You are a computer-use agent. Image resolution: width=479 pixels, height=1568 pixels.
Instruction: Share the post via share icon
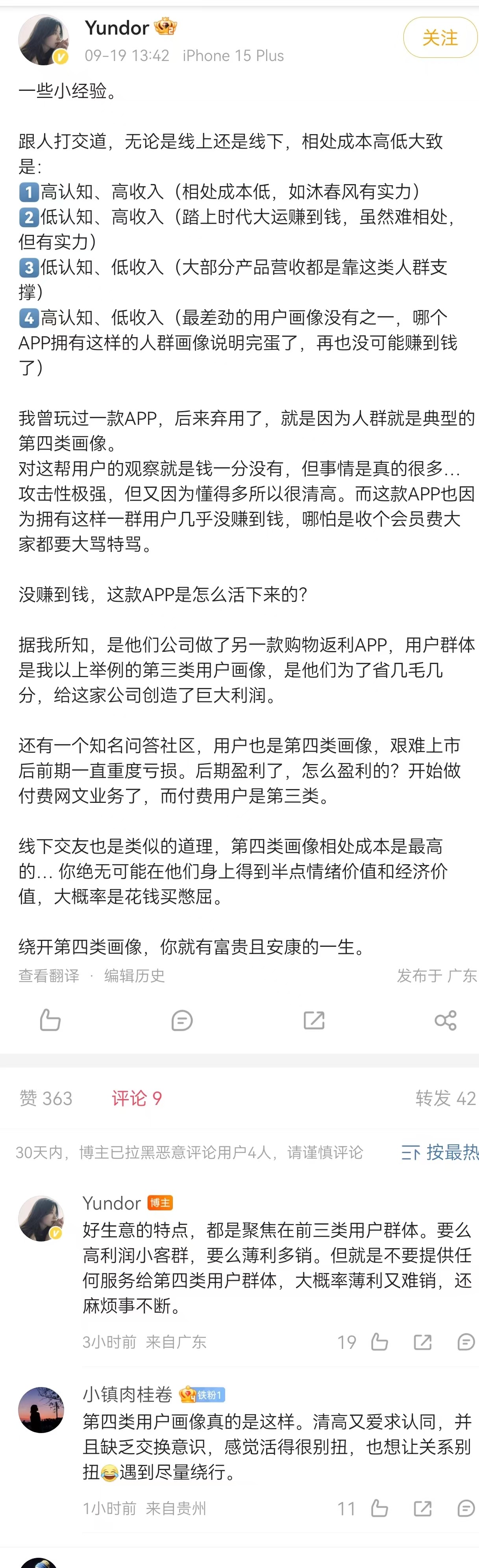[446, 1020]
